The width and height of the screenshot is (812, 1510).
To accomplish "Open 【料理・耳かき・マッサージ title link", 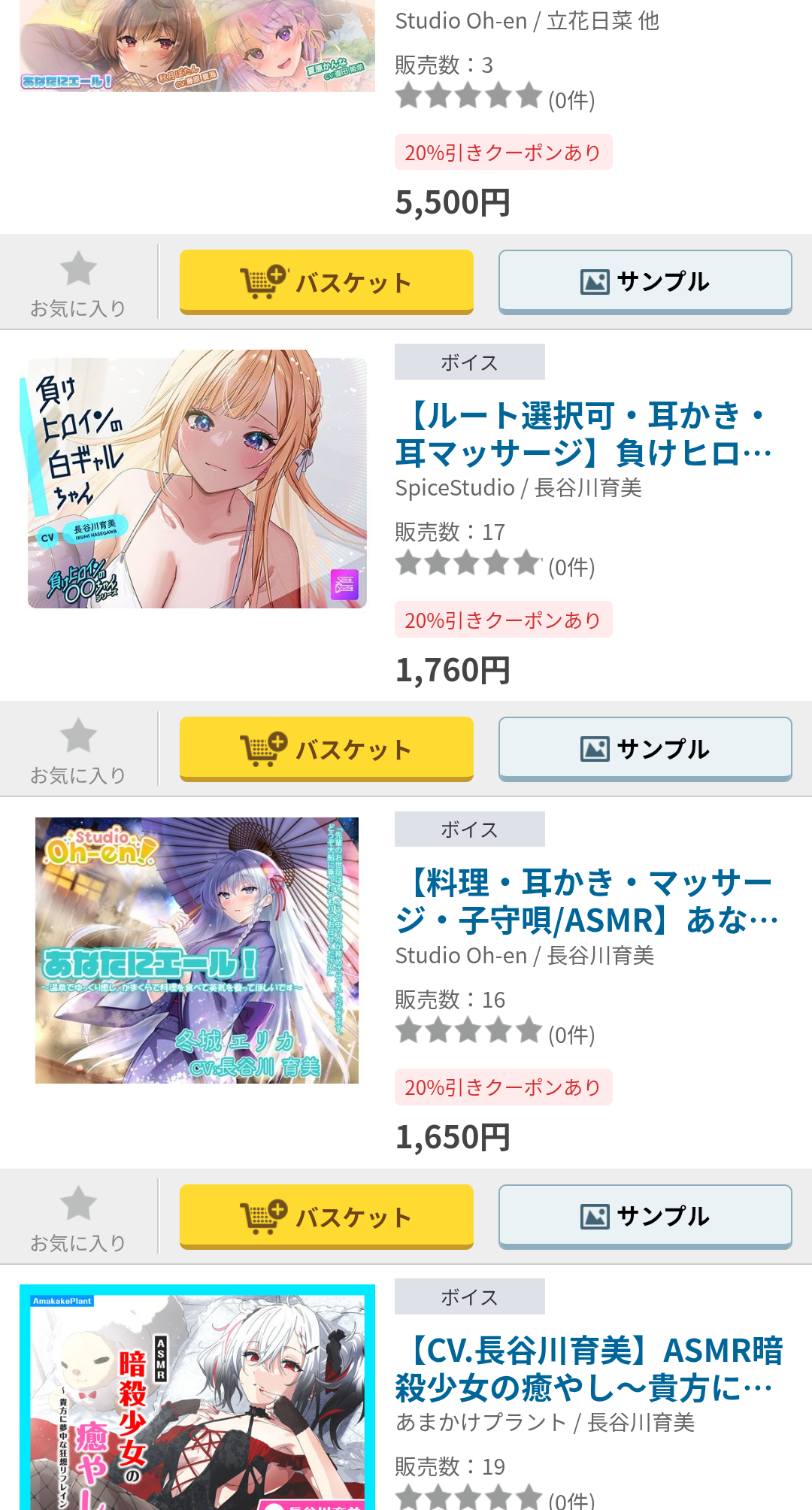I will pos(587,901).
